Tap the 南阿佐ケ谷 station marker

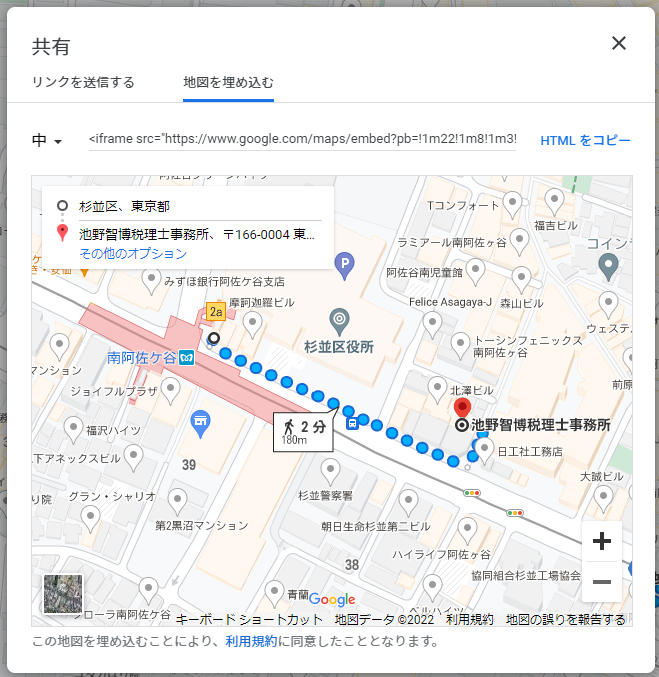click(187, 357)
